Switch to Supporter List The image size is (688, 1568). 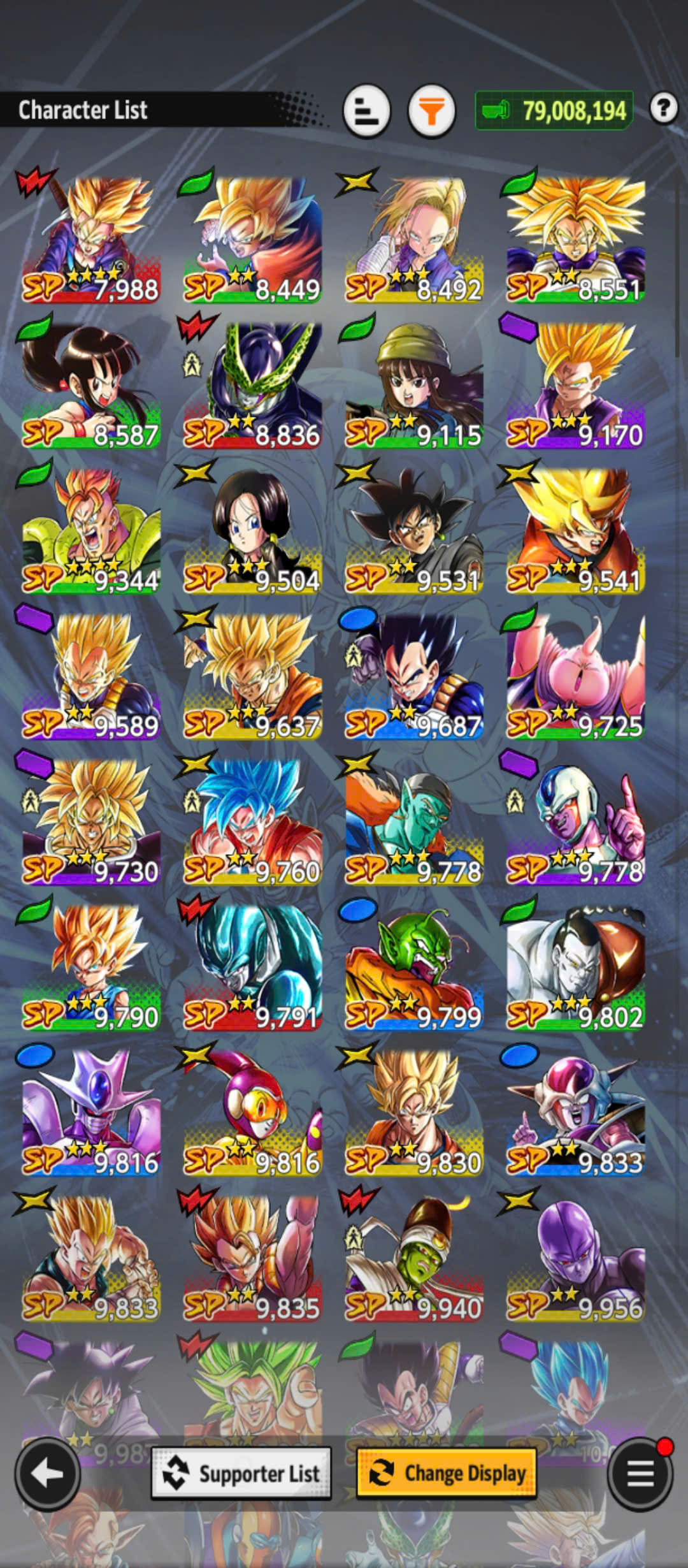(x=241, y=1473)
